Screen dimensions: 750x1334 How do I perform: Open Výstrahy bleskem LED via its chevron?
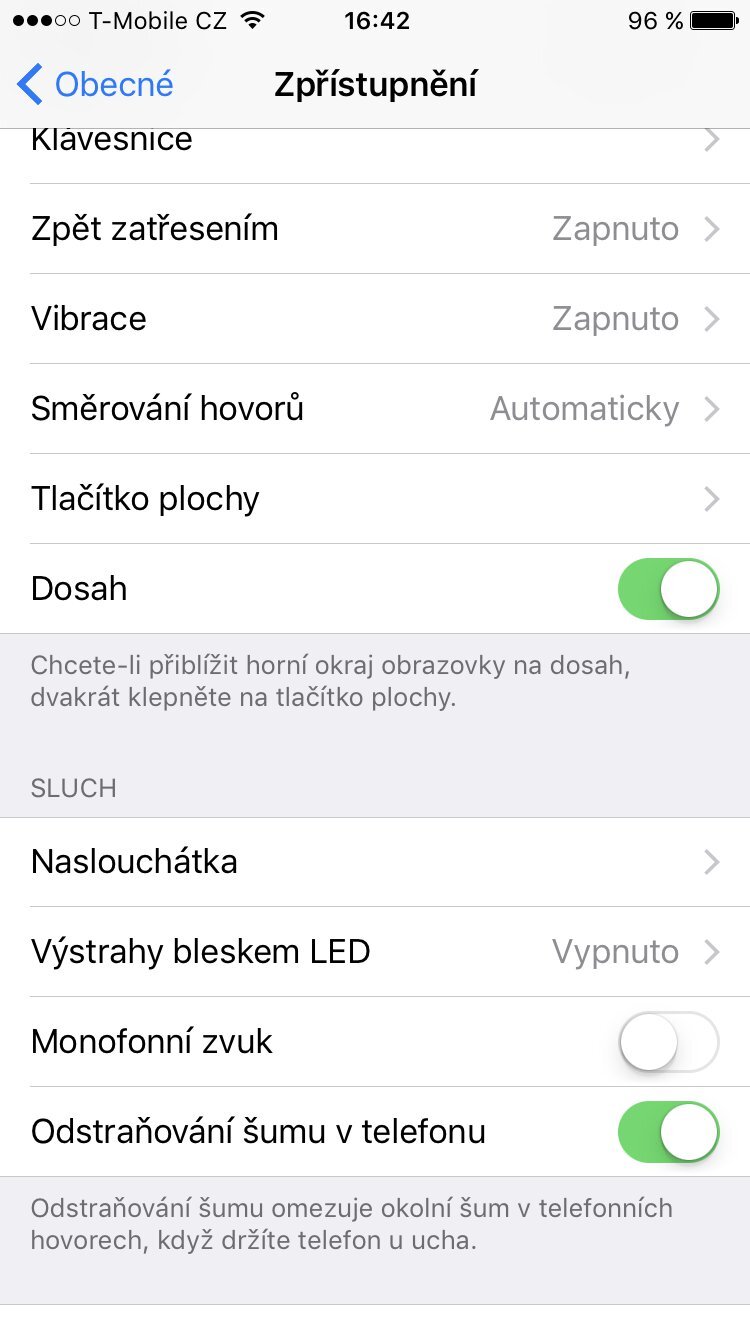click(x=711, y=952)
